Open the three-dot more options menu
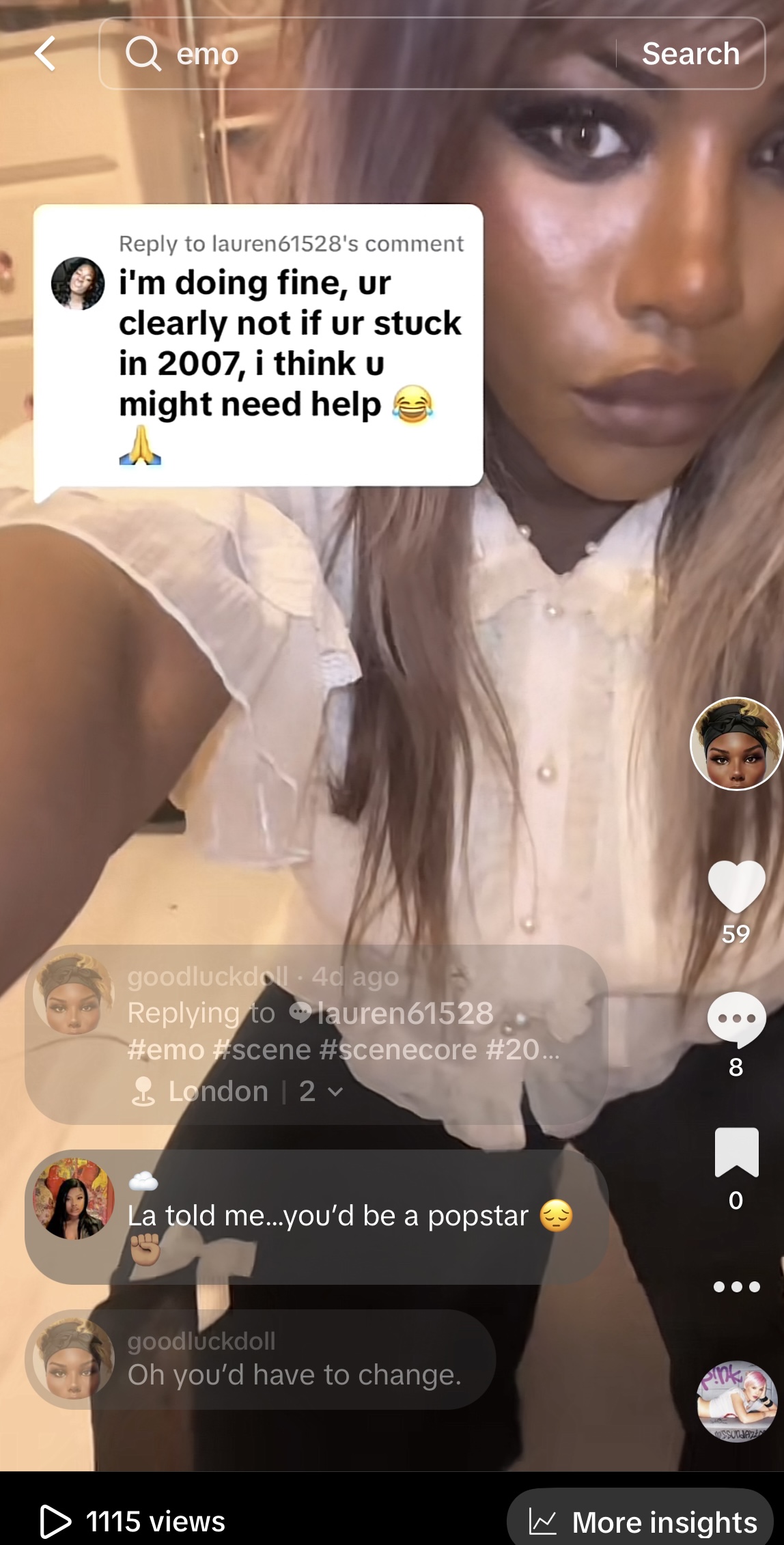Image resolution: width=784 pixels, height=1545 pixels. click(736, 1287)
